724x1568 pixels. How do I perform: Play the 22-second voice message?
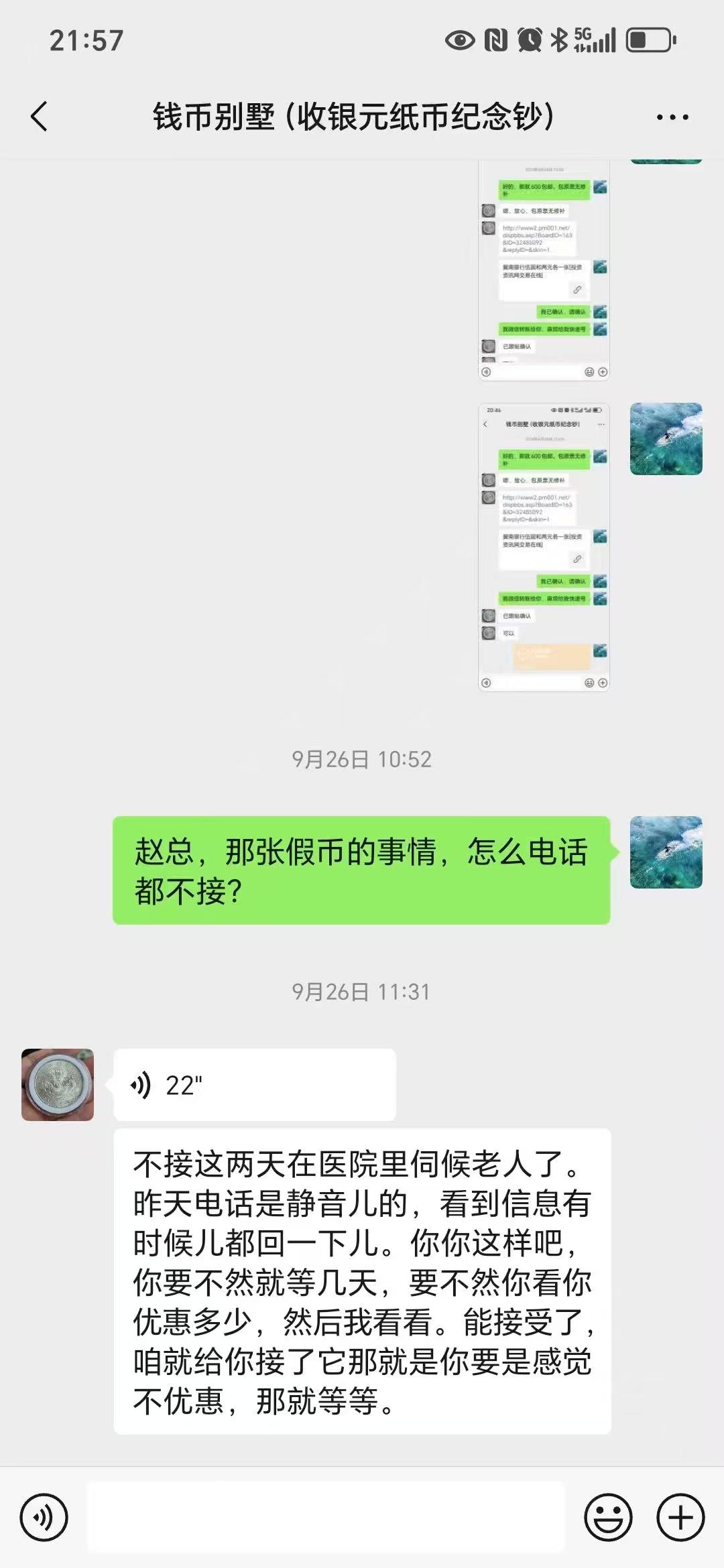[255, 1085]
